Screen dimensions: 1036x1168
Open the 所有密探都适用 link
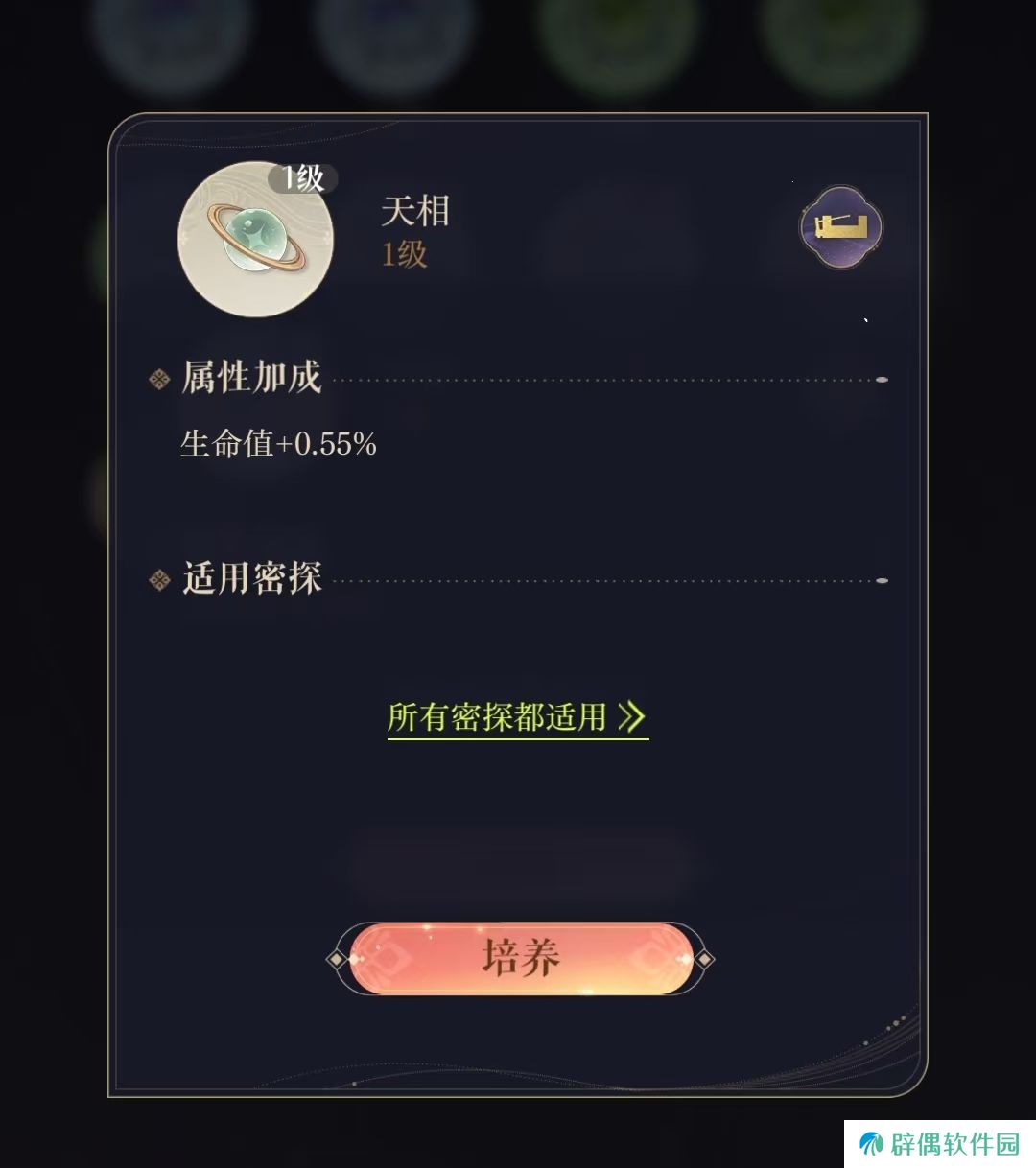(516, 717)
